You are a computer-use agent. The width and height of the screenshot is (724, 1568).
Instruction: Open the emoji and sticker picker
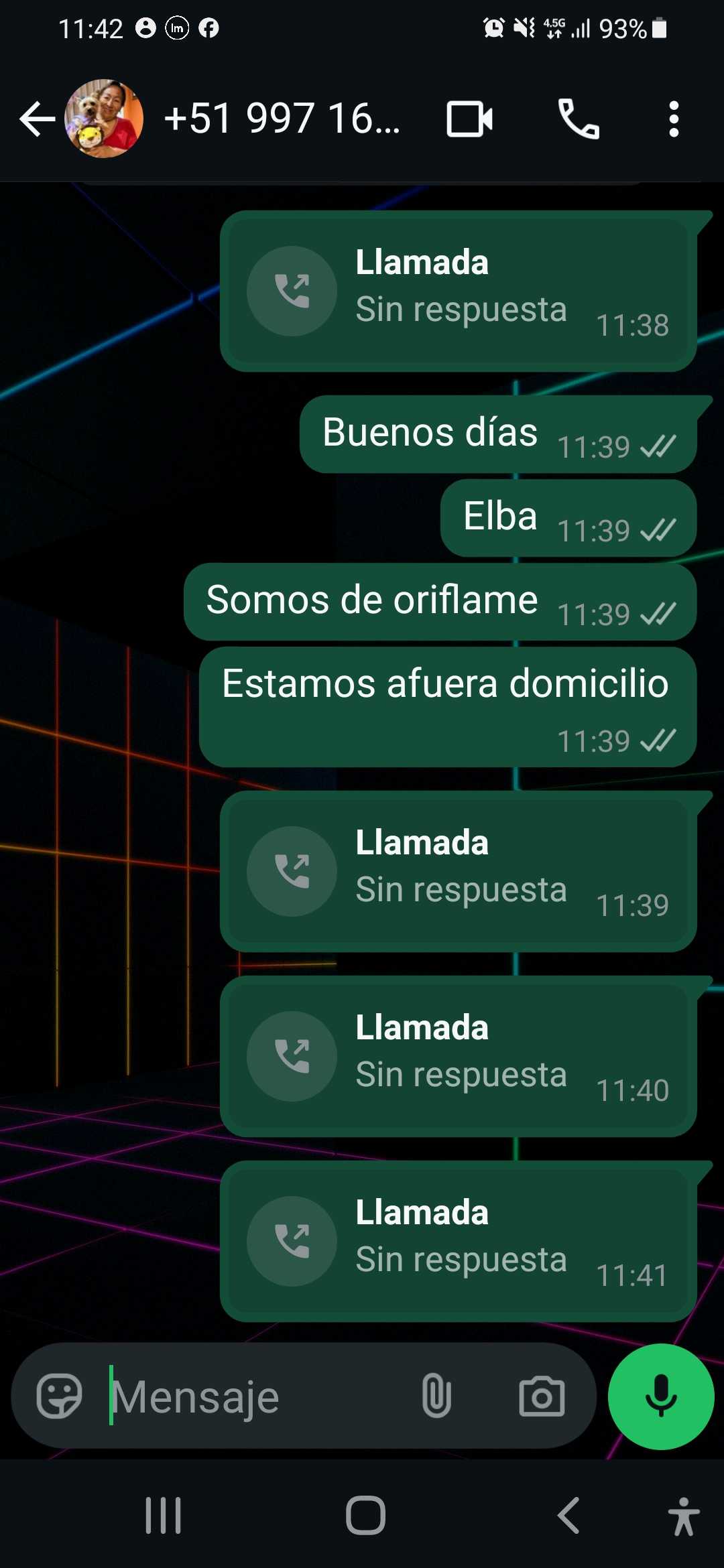(x=59, y=1396)
